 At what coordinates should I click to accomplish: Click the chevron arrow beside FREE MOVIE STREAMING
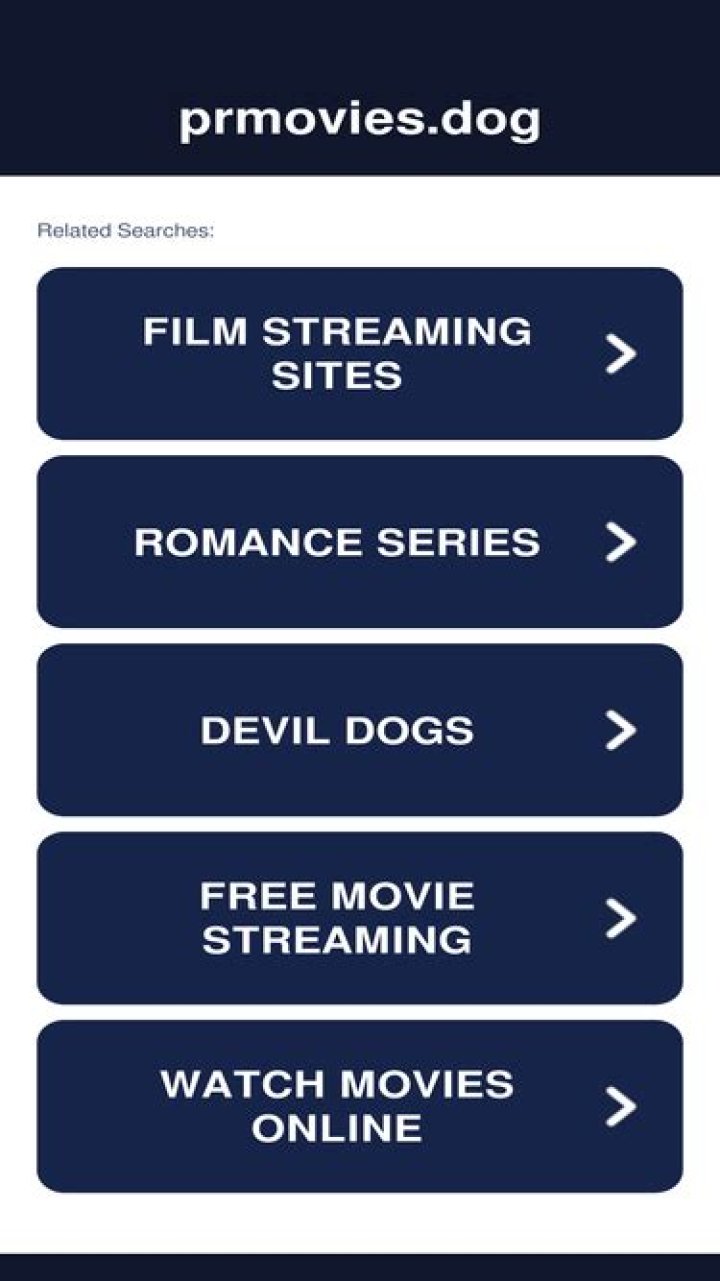pos(622,916)
